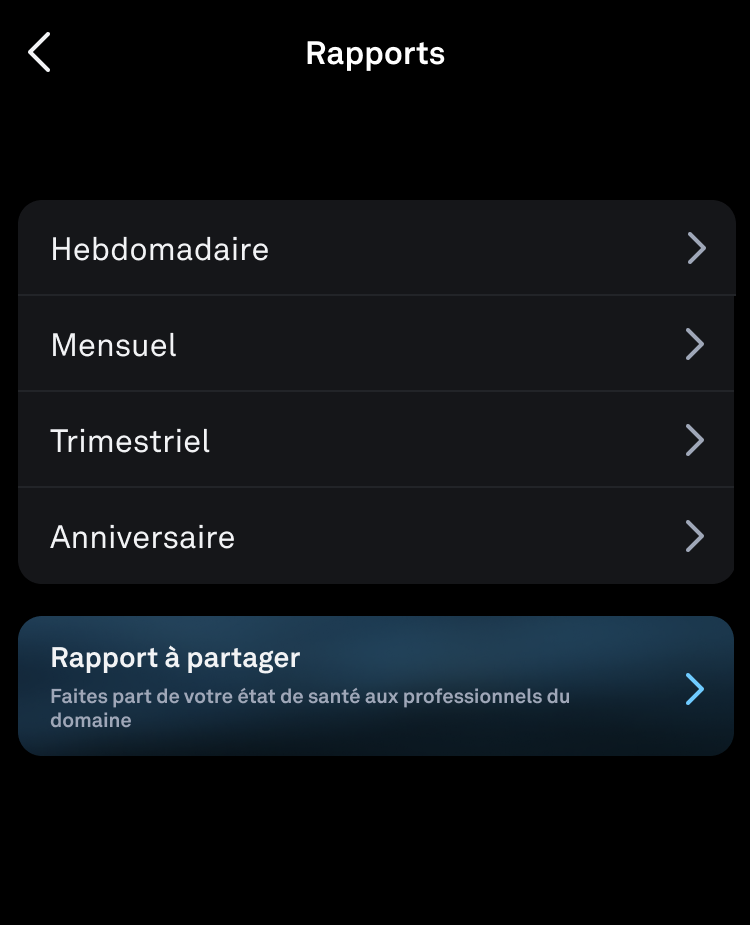Select the Trimestriel report row
Screen dimensions: 750x925
tap(376, 440)
